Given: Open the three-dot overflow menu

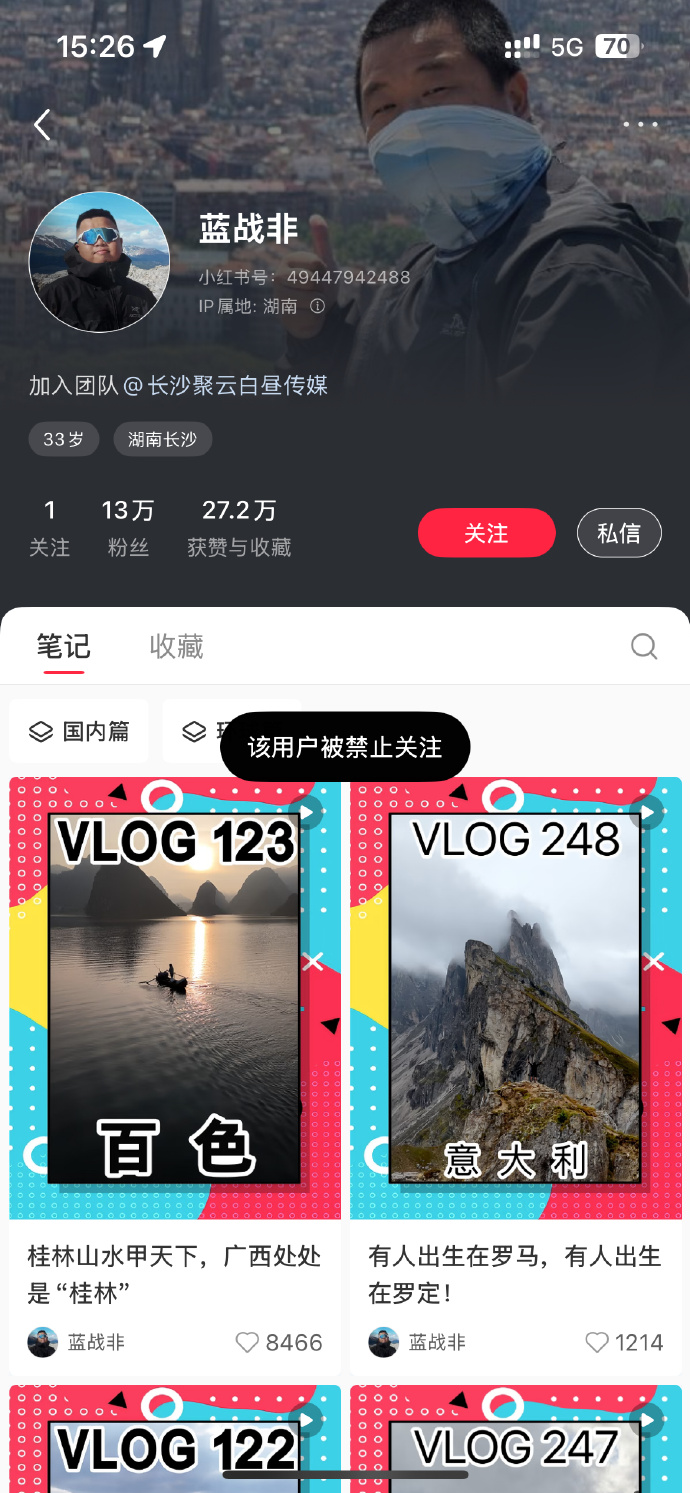Looking at the screenshot, I should pyautogui.click(x=640, y=125).
